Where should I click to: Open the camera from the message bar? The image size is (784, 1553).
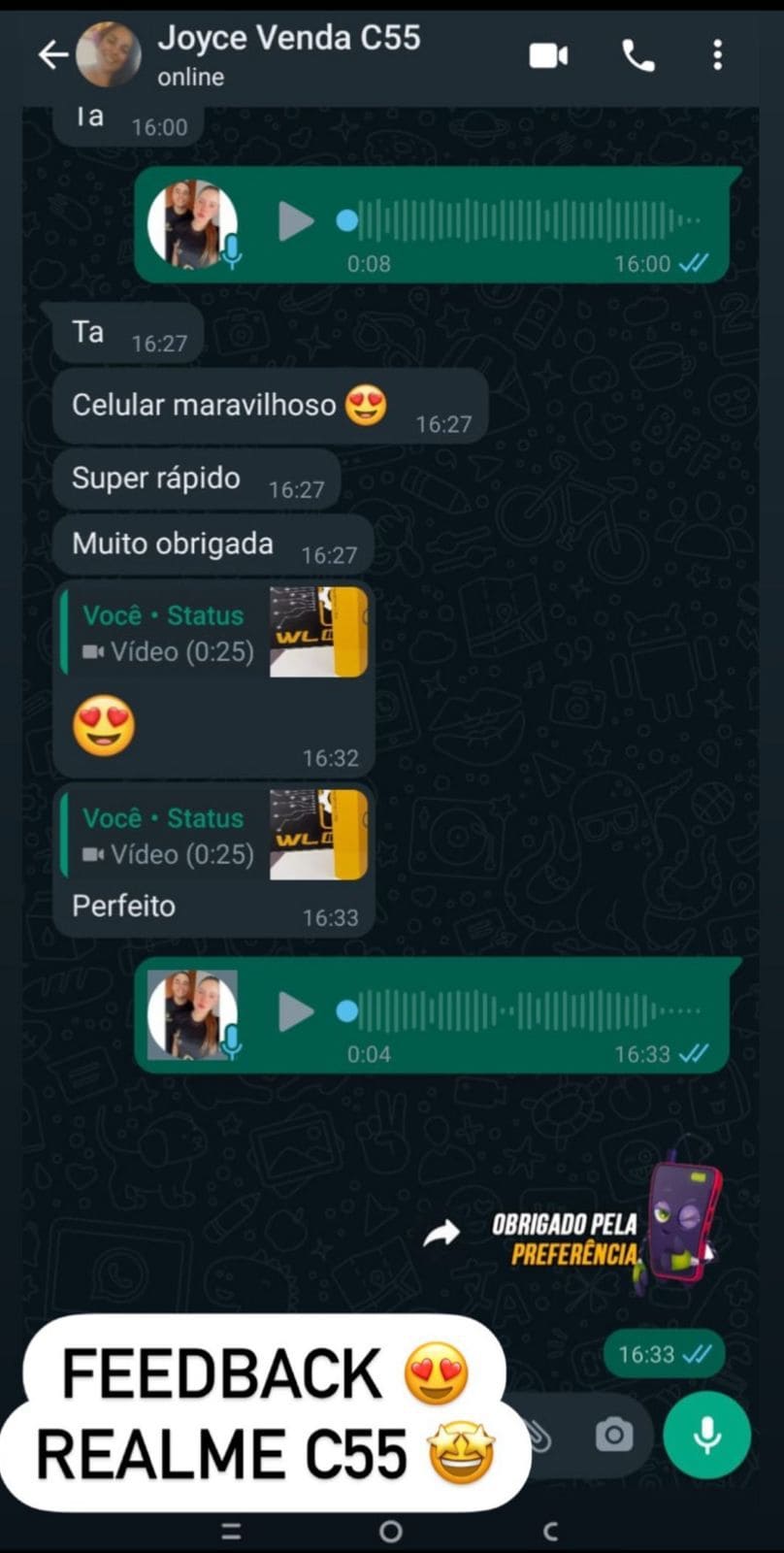click(x=613, y=1434)
